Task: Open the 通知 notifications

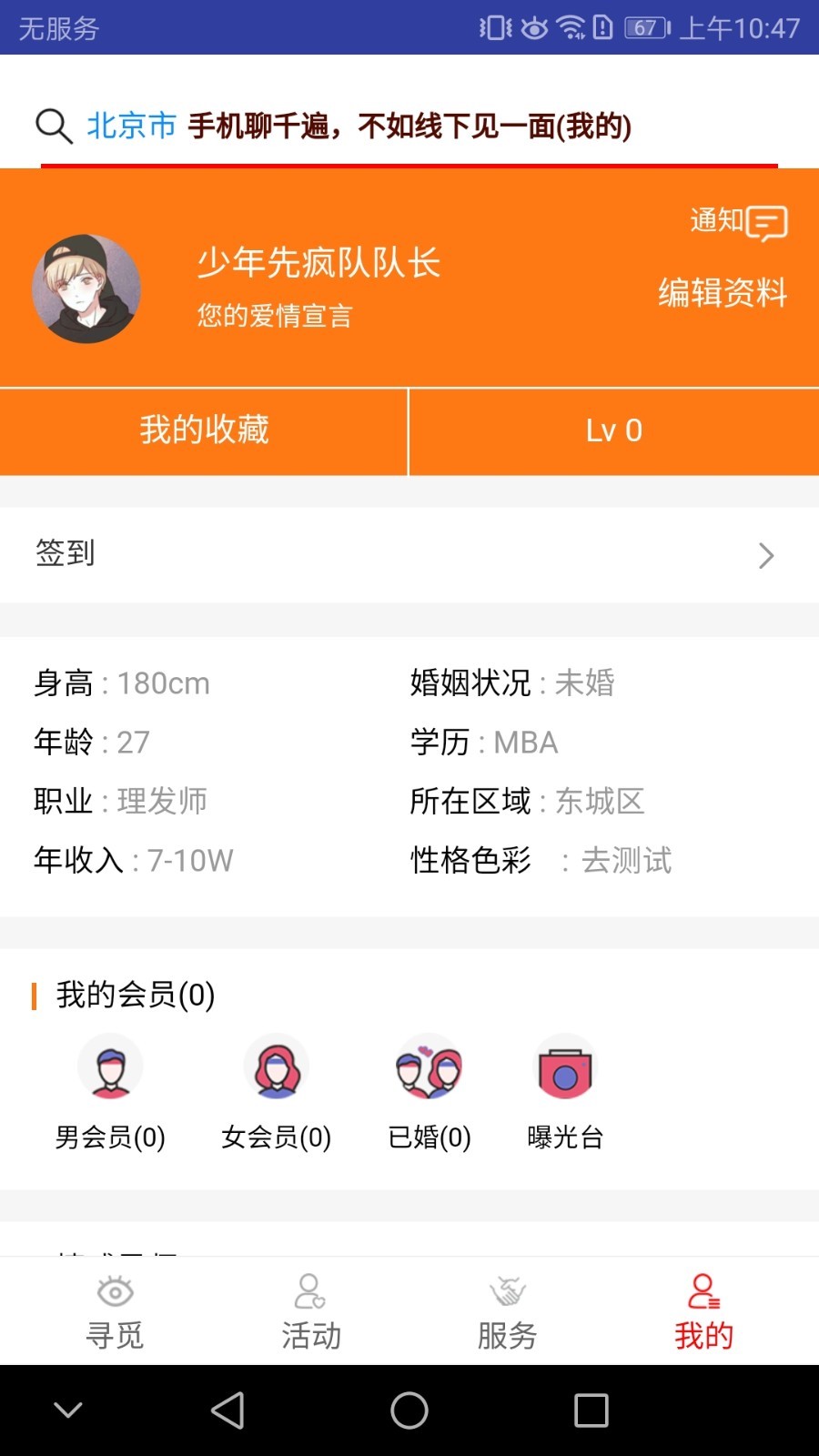Action: [738, 222]
